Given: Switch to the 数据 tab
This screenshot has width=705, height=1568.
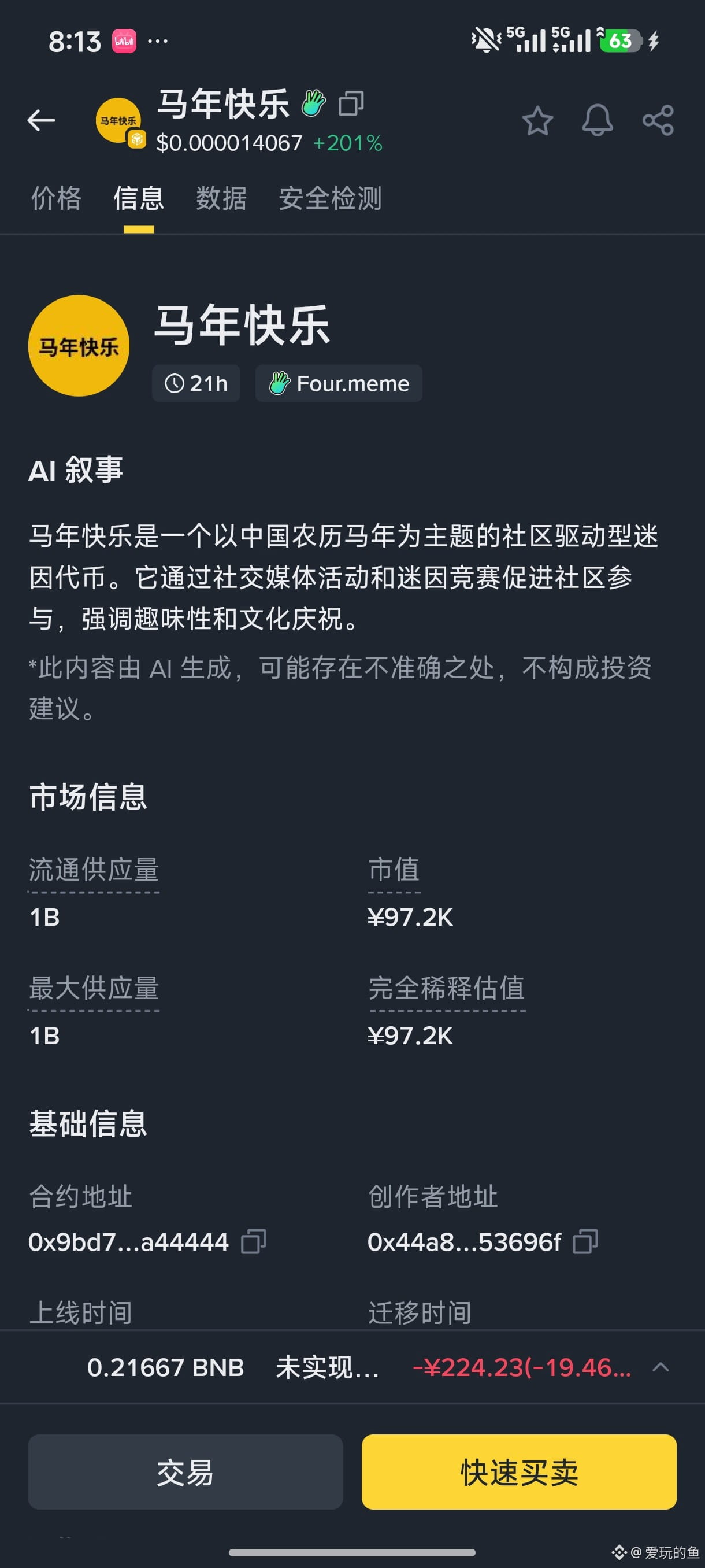Looking at the screenshot, I should (221, 198).
